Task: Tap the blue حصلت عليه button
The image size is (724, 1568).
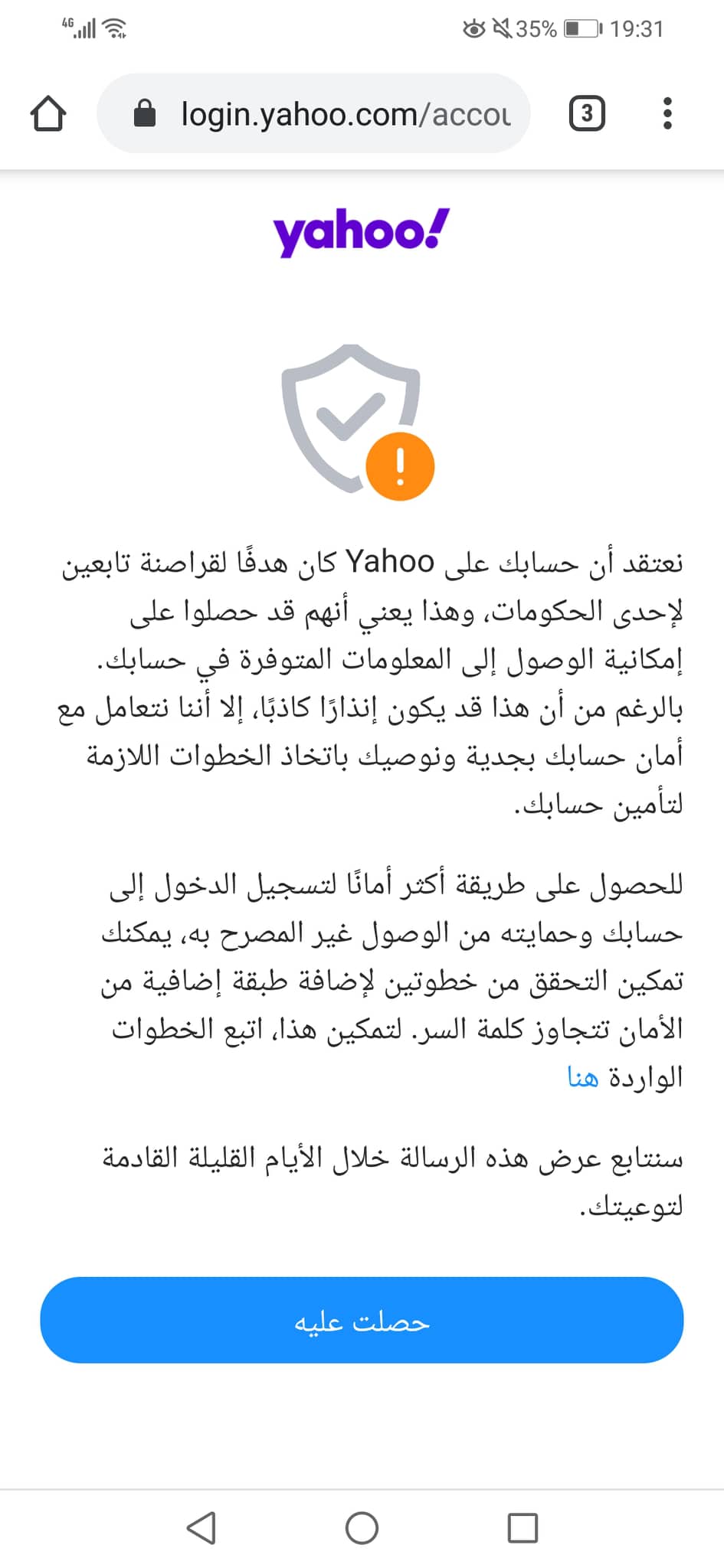Action: pos(362,1321)
